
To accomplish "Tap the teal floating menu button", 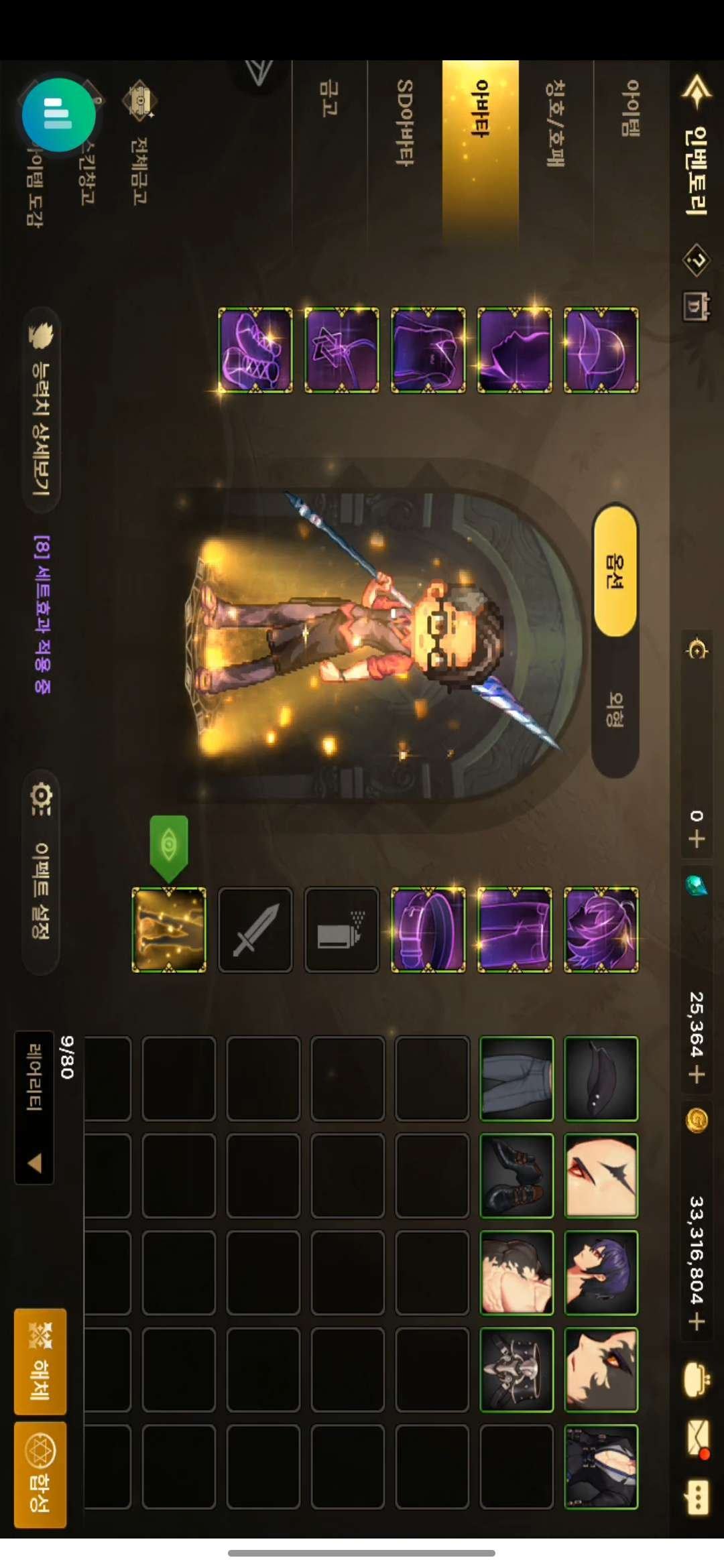I will [x=58, y=115].
